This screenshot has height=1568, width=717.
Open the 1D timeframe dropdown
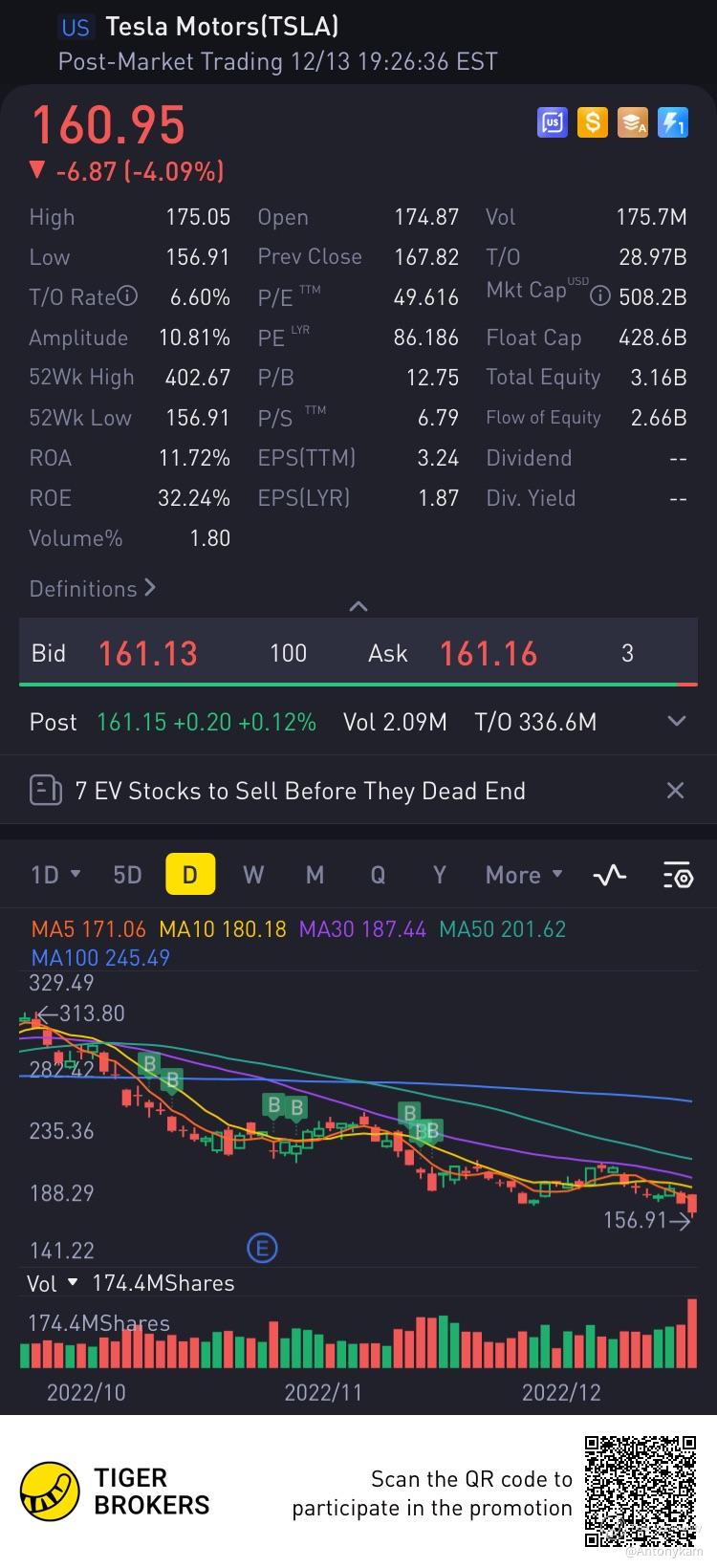(55, 875)
